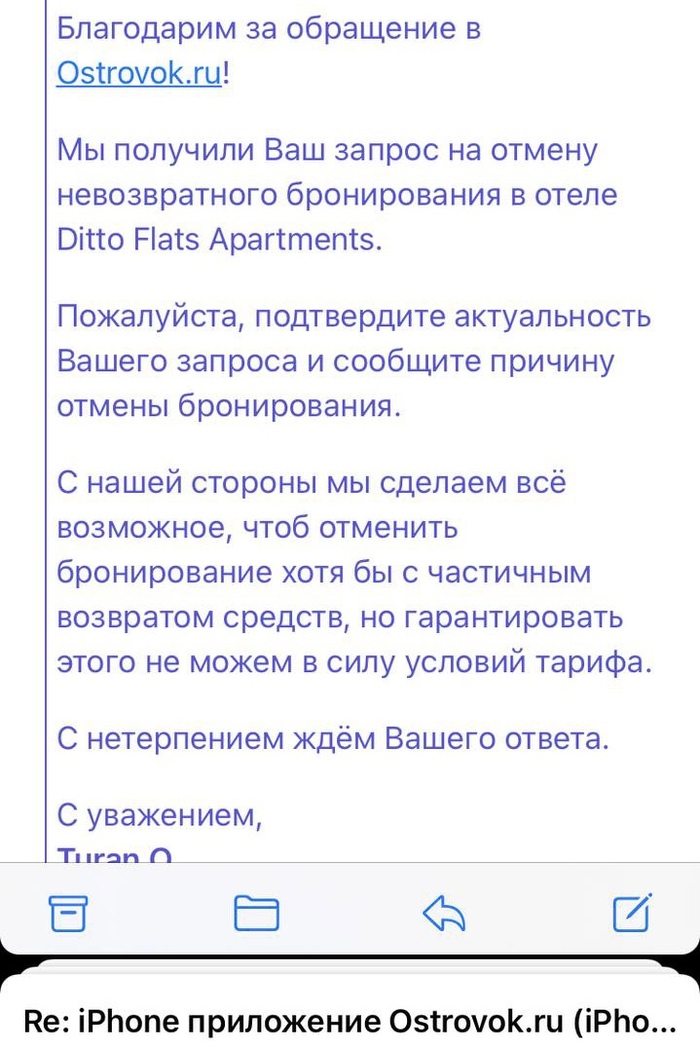Archive this email
The image size is (700, 1048).
click(69, 912)
